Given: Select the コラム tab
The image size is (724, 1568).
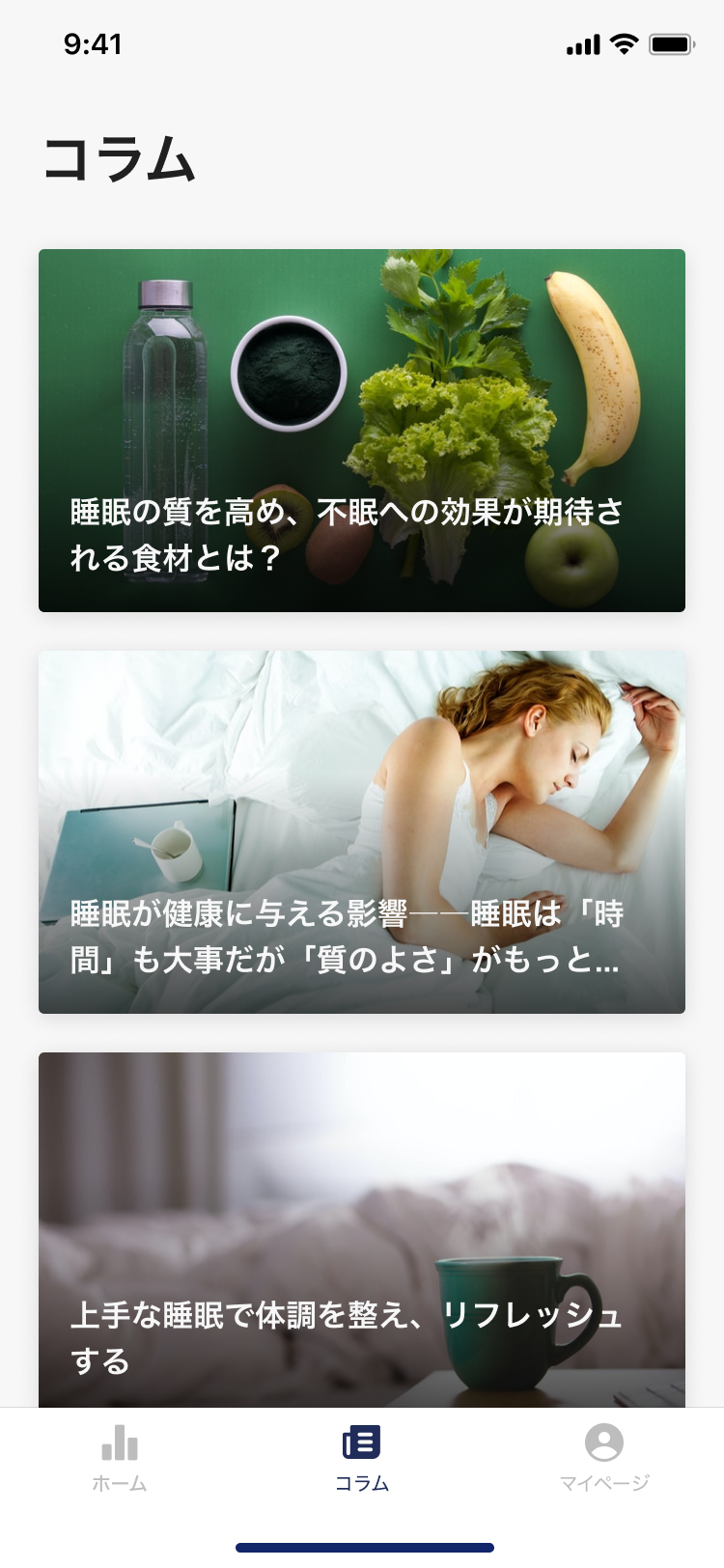Looking at the screenshot, I should click(x=362, y=1458).
